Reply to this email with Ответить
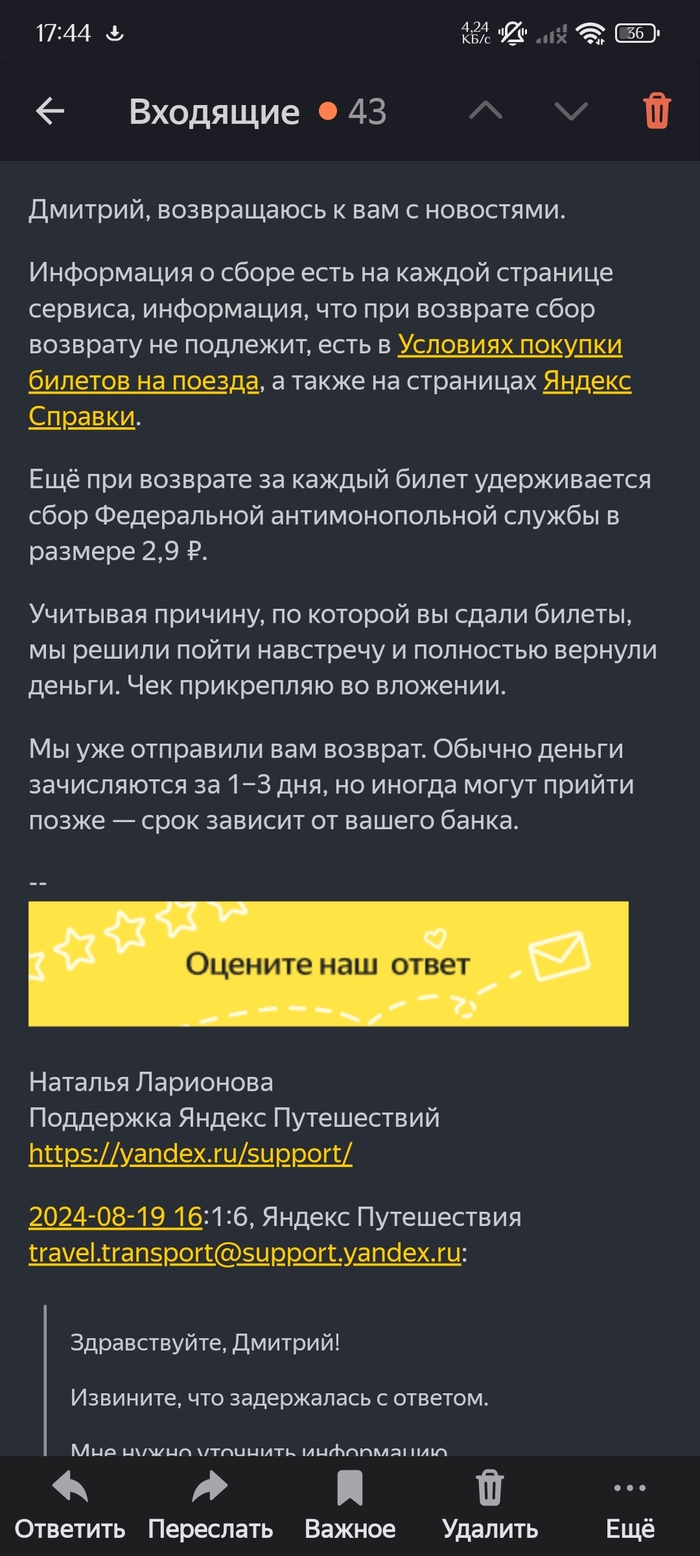This screenshot has width=700, height=1556. click(x=70, y=1505)
